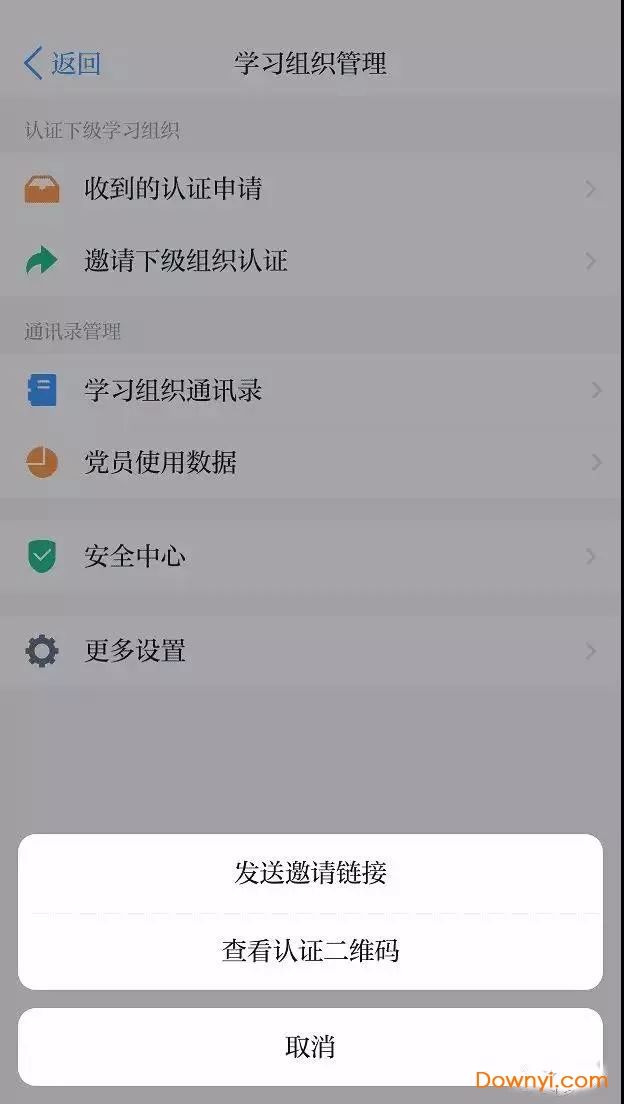
Task: Choose 发送邀请链接 in the action sheet
Action: point(310,873)
